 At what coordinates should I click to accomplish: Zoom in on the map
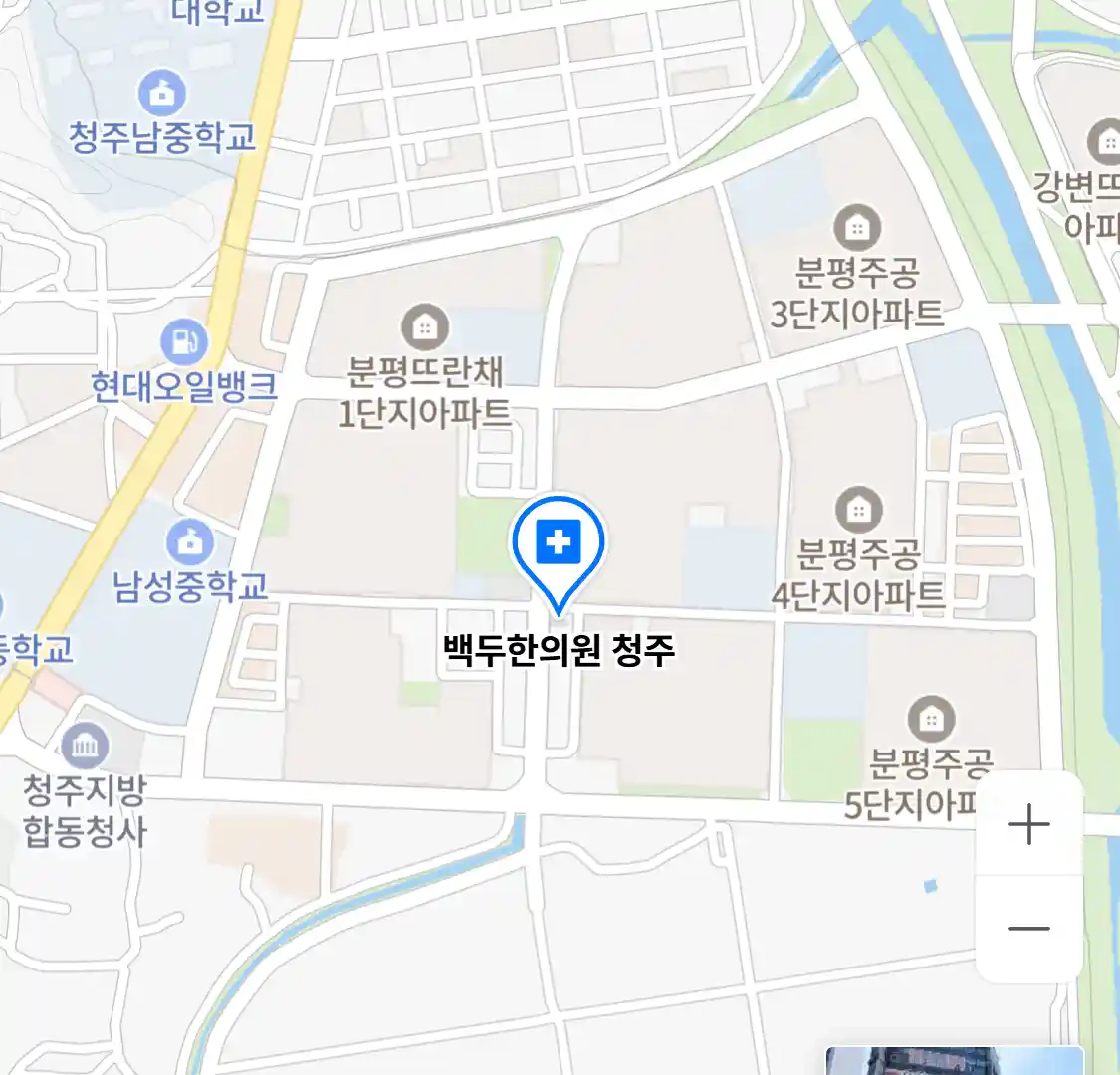pyautogui.click(x=1028, y=825)
